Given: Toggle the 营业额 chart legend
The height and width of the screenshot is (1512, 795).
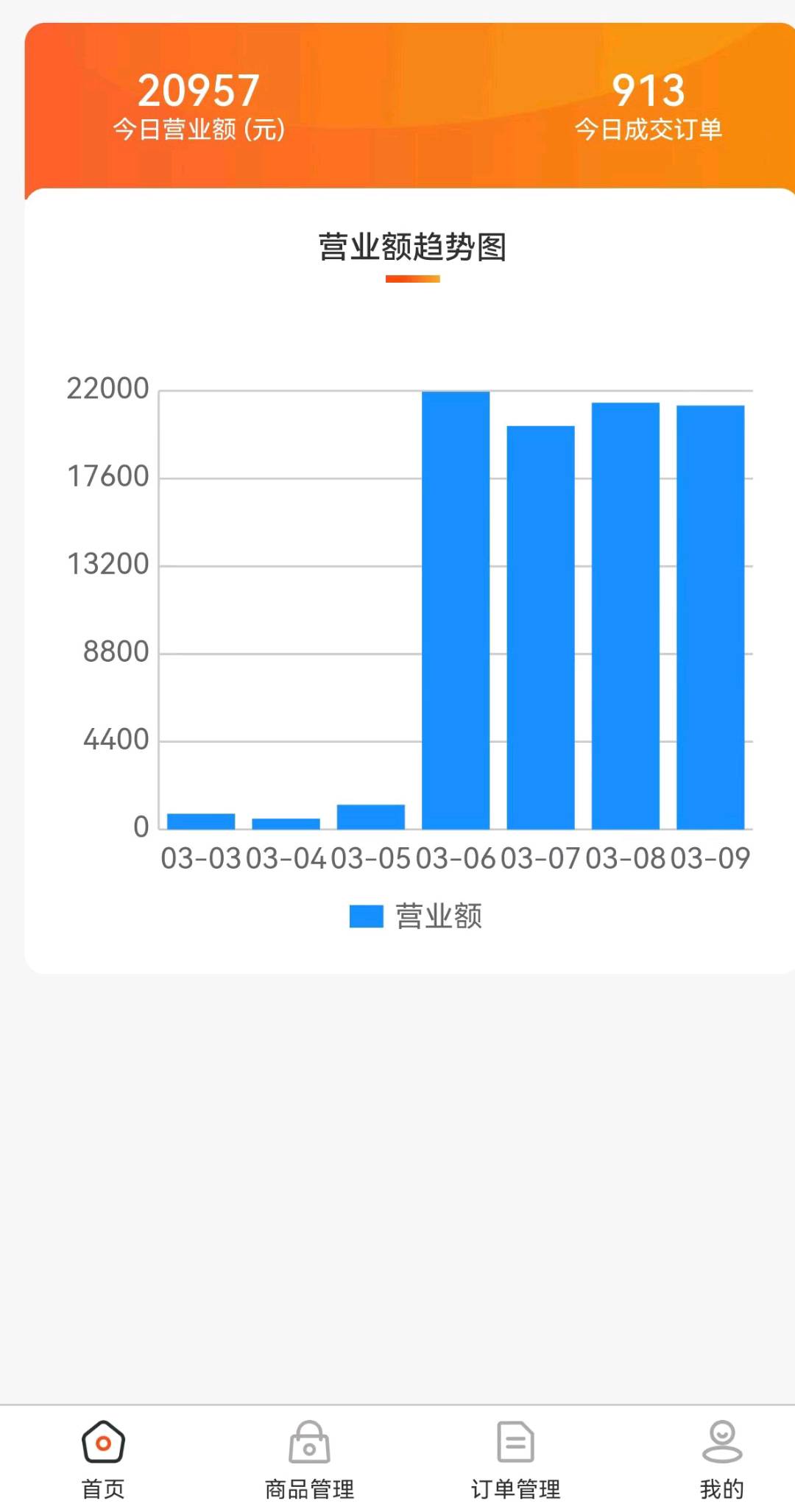Looking at the screenshot, I should 416,916.
